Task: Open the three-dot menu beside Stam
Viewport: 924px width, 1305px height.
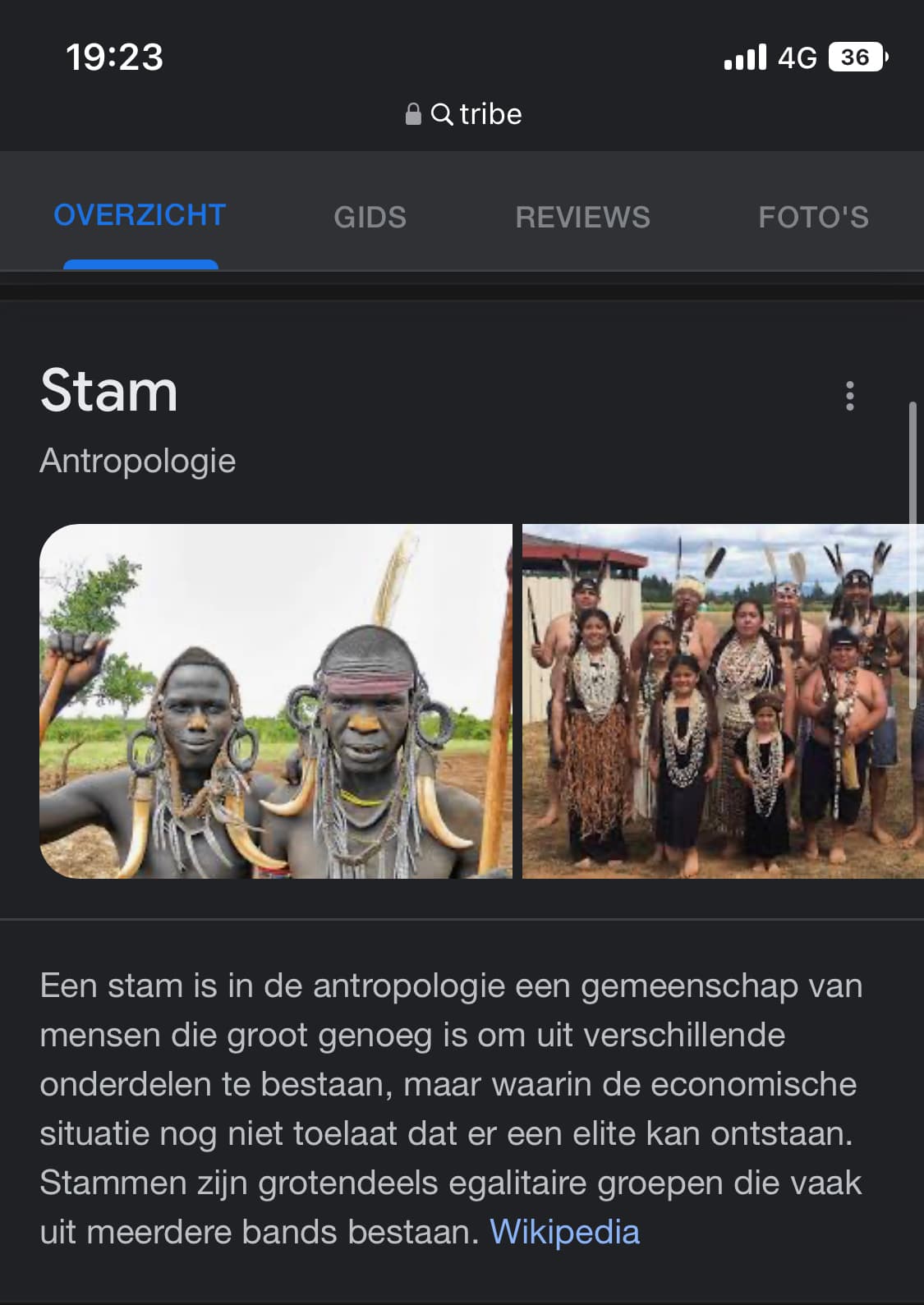Action: [x=850, y=396]
